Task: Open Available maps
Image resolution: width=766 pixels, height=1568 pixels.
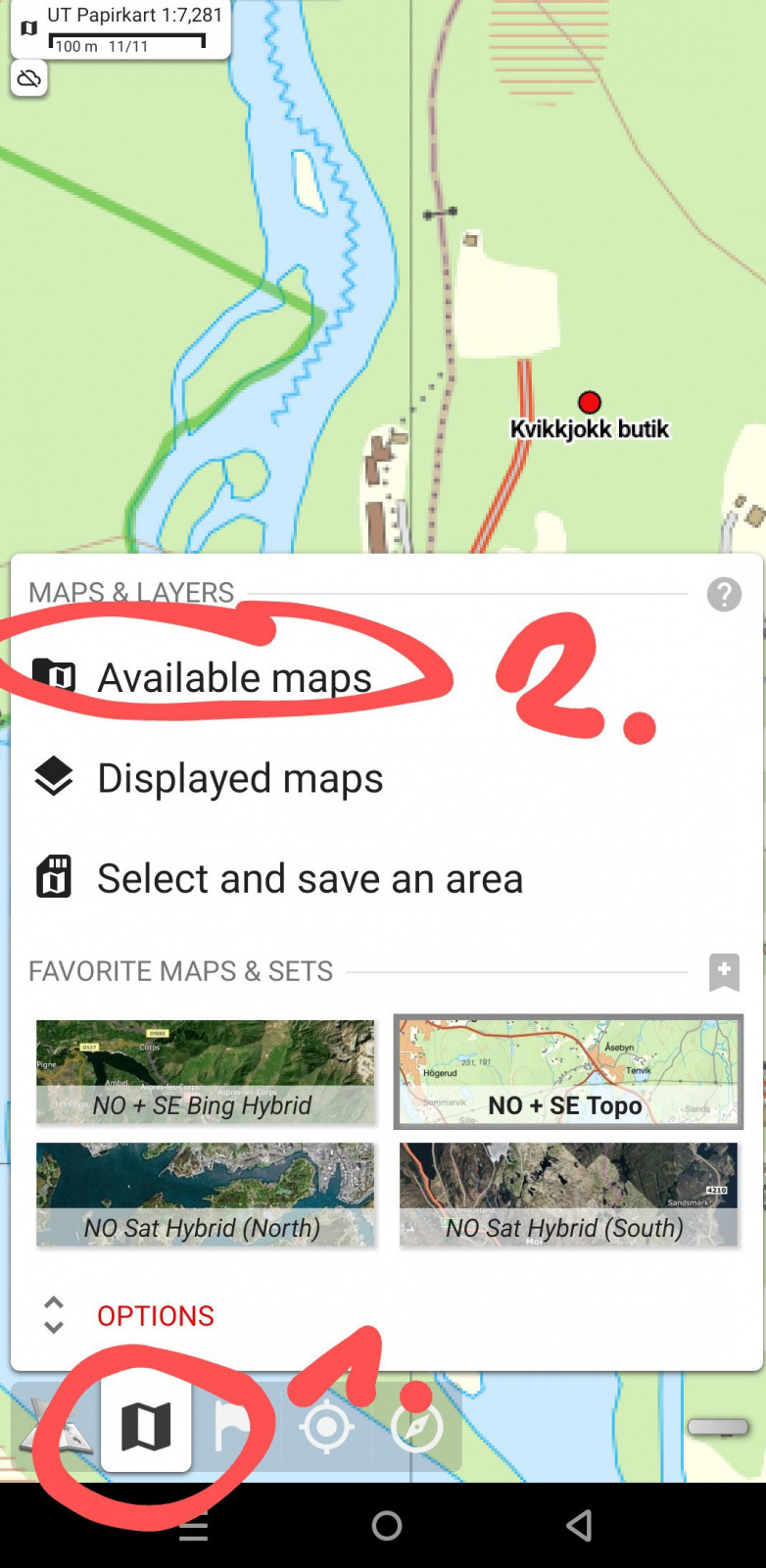Action: (233, 677)
